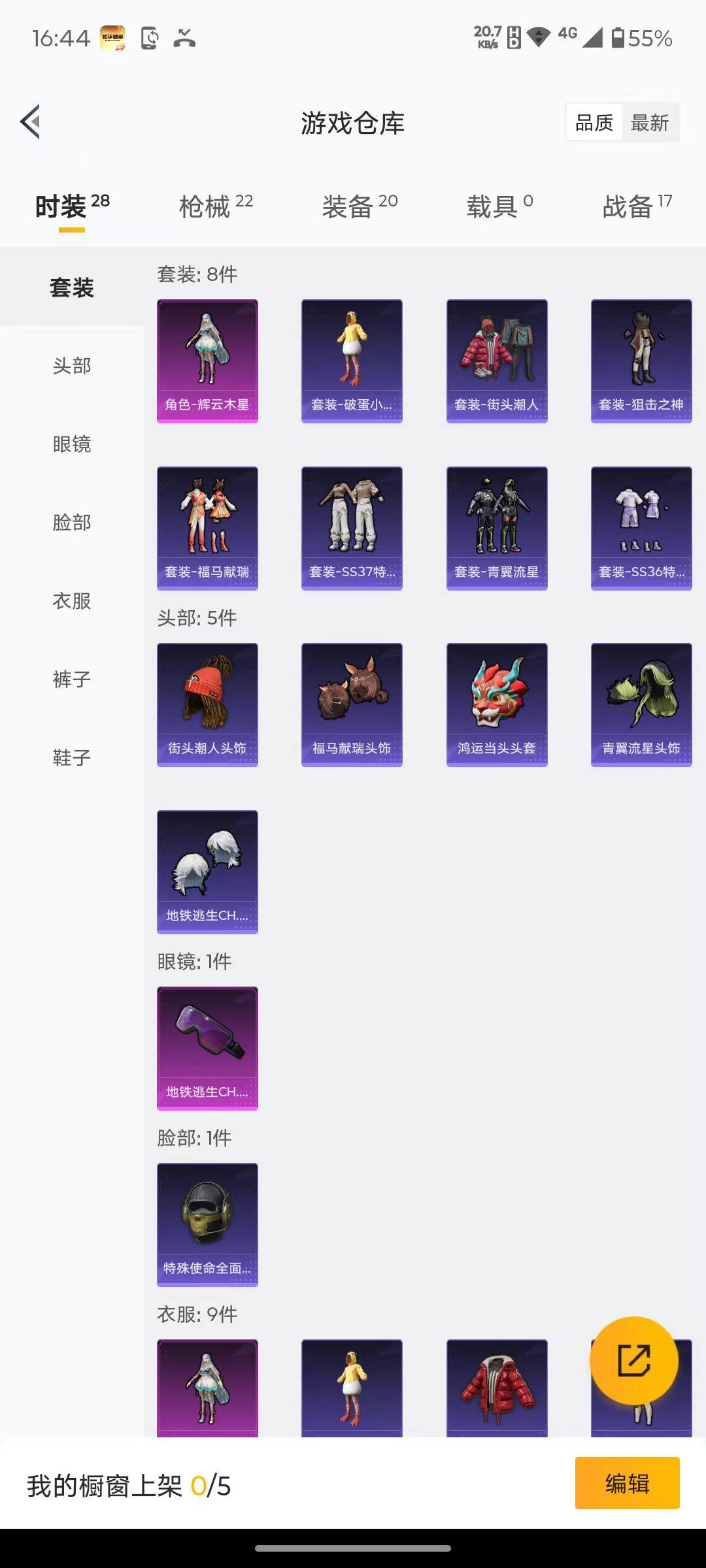
Task: Open the 眼镜 category section
Action: coord(72,444)
